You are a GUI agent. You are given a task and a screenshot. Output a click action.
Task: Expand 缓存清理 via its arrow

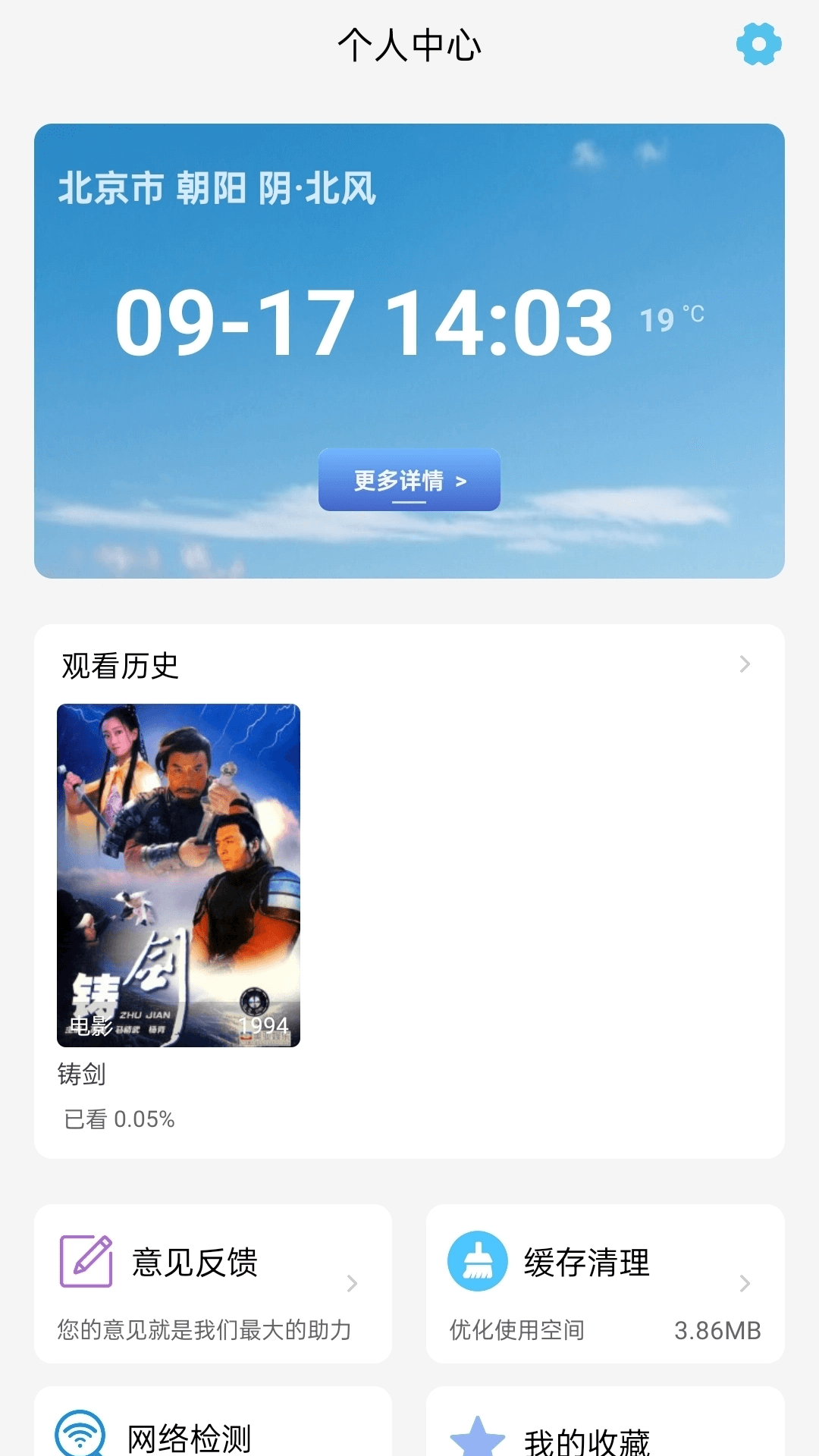pos(744,1284)
